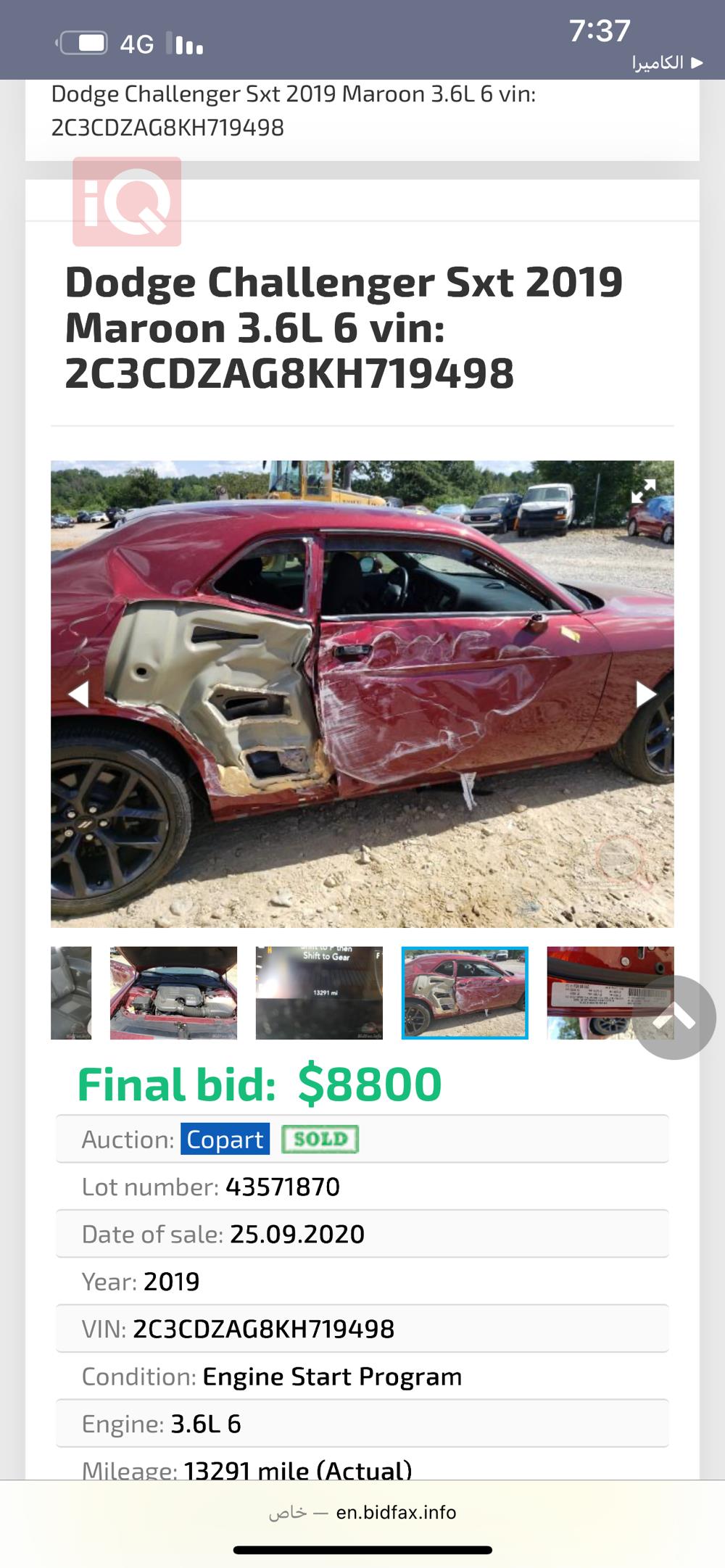The height and width of the screenshot is (1568, 725).
Task: Open the odometer display thumbnail
Action: coord(319,992)
